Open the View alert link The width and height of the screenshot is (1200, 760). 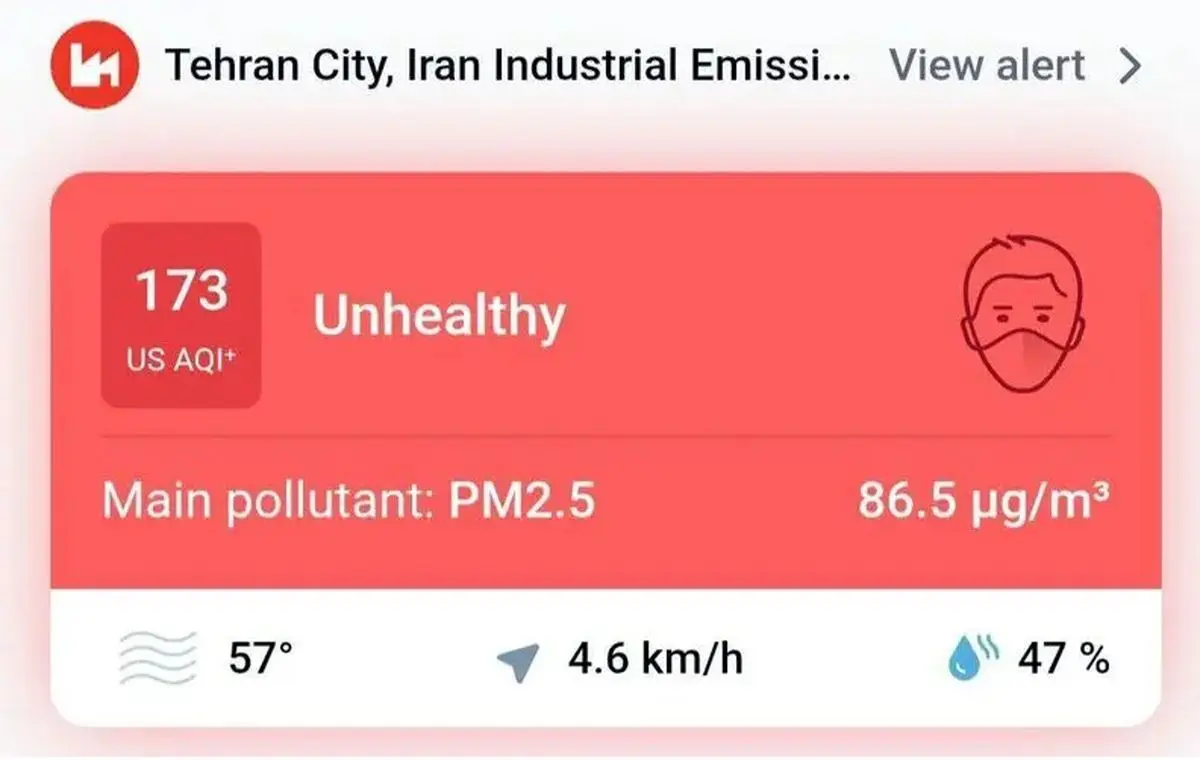pyautogui.click(x=1012, y=66)
